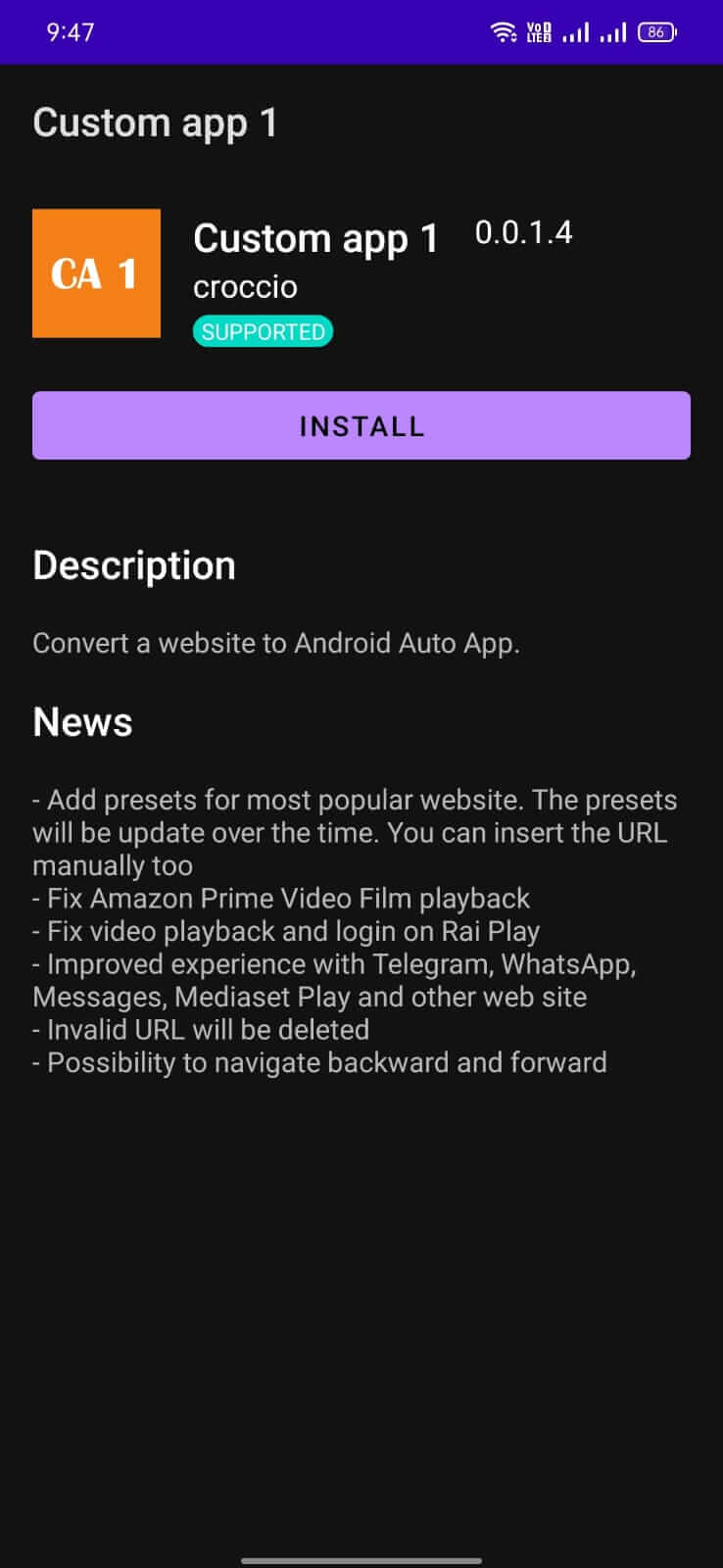The width and height of the screenshot is (723, 1568).
Task: Click the Description section heading
Action: (x=133, y=565)
